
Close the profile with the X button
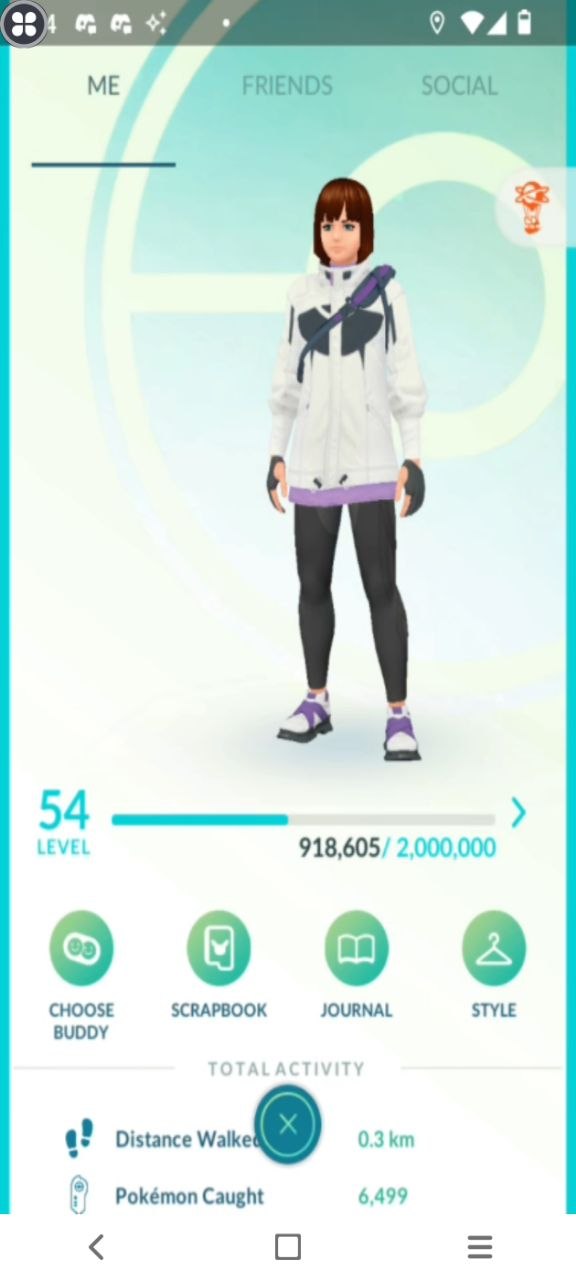coord(288,1125)
